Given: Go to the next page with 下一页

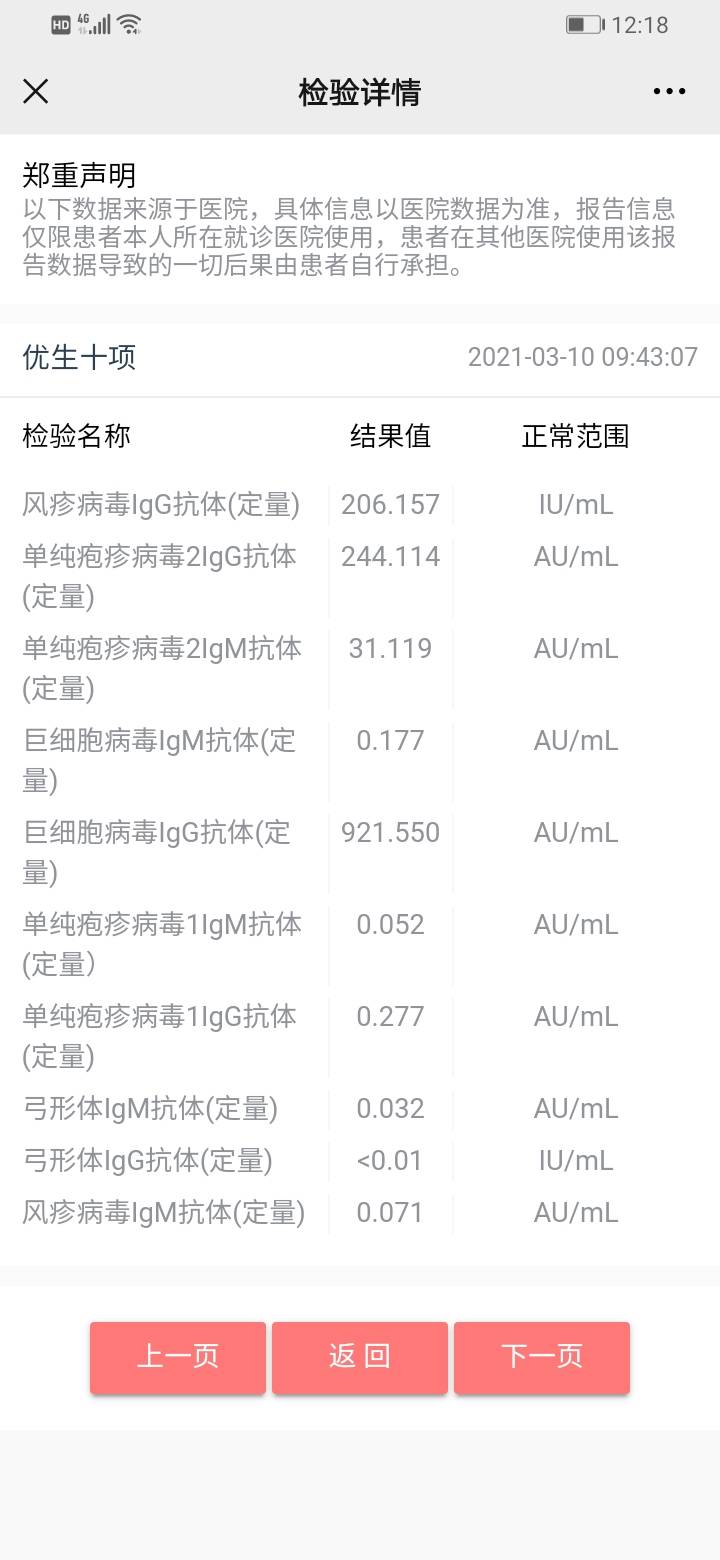Looking at the screenshot, I should pos(542,1357).
